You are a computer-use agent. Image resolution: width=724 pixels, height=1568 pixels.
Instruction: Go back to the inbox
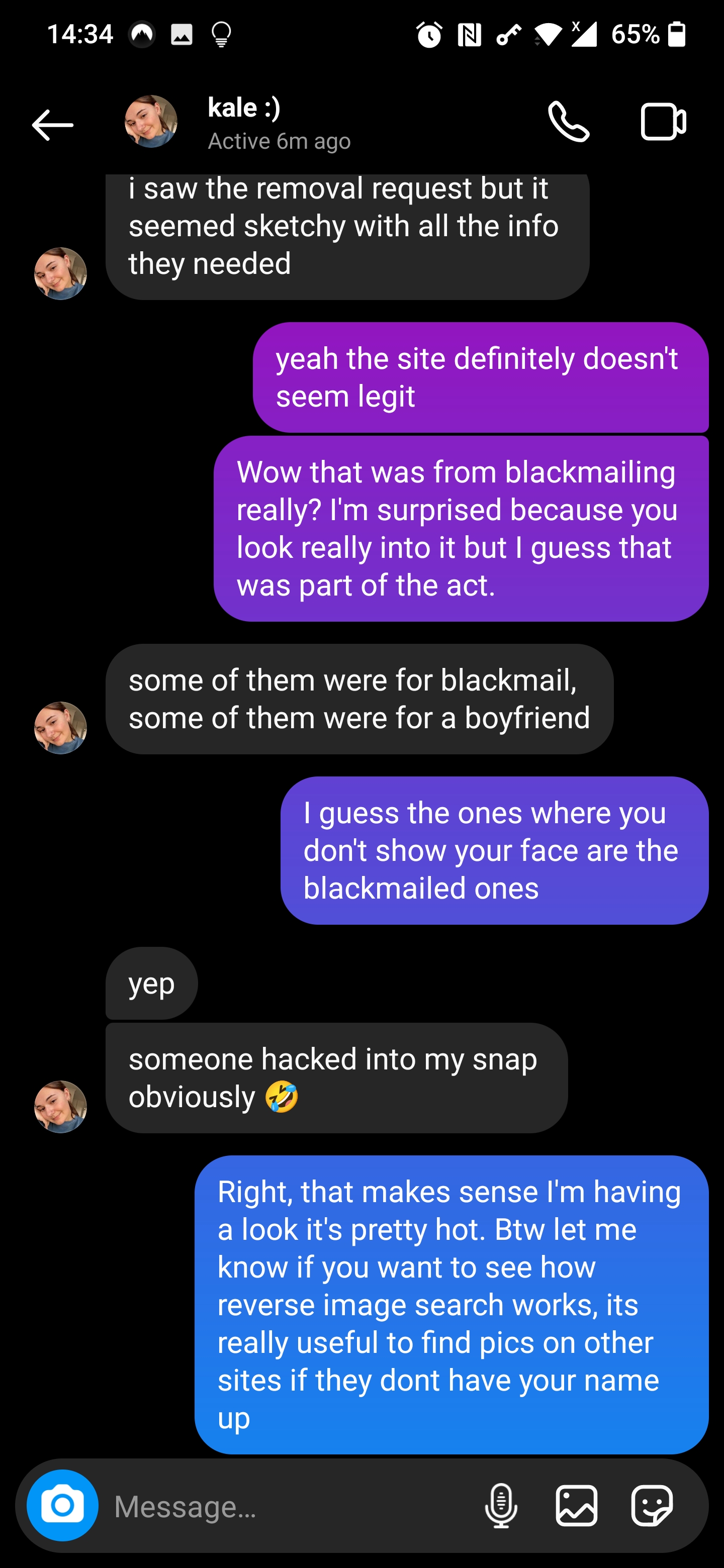tap(52, 124)
